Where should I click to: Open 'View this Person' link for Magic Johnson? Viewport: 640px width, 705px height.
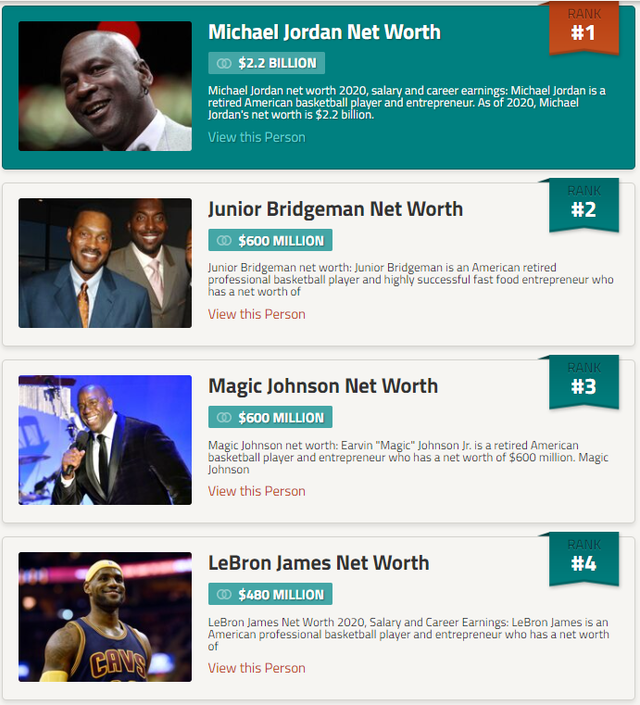click(x=256, y=491)
